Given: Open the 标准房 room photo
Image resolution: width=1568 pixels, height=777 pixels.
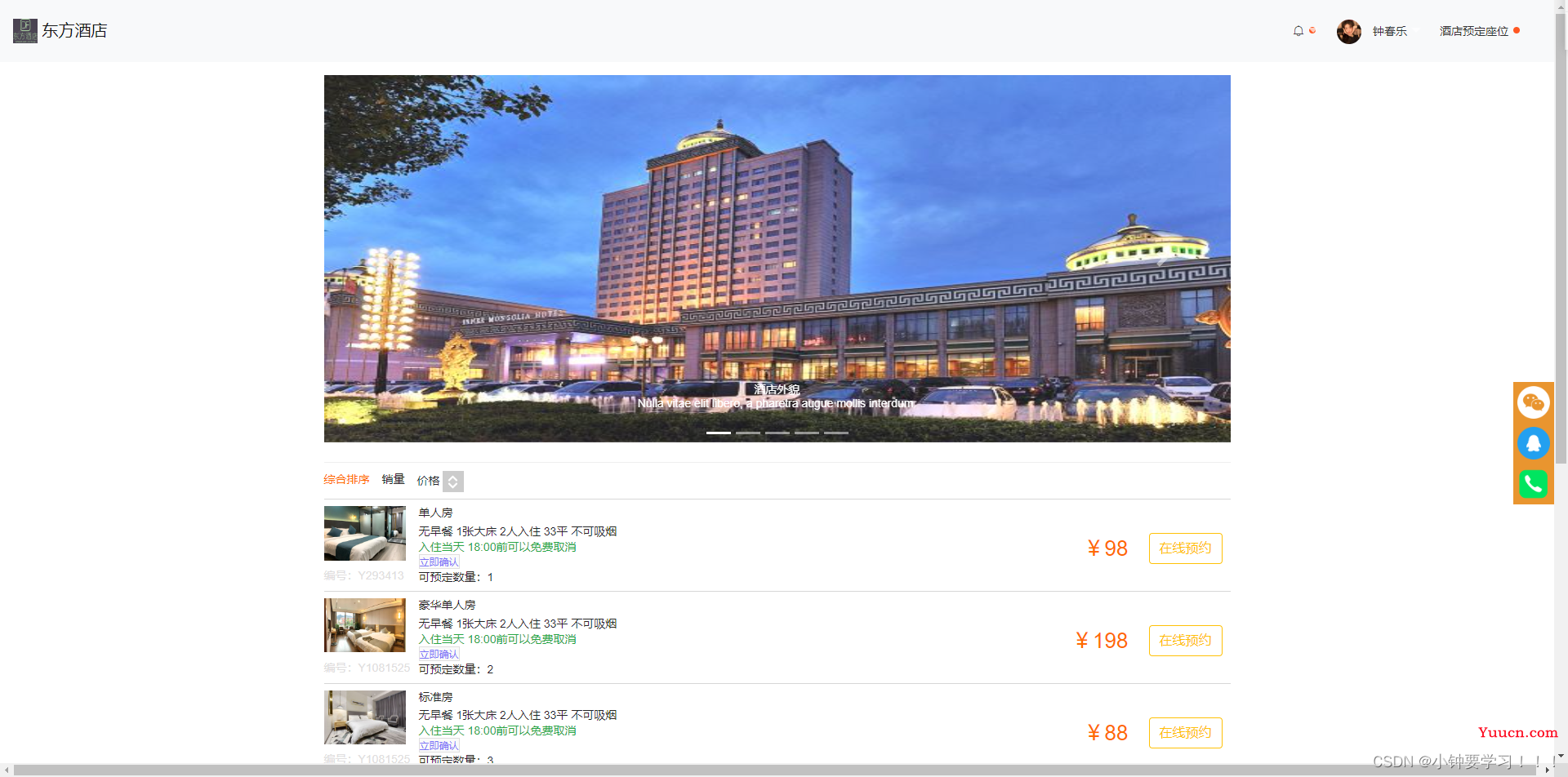Looking at the screenshot, I should point(365,717).
